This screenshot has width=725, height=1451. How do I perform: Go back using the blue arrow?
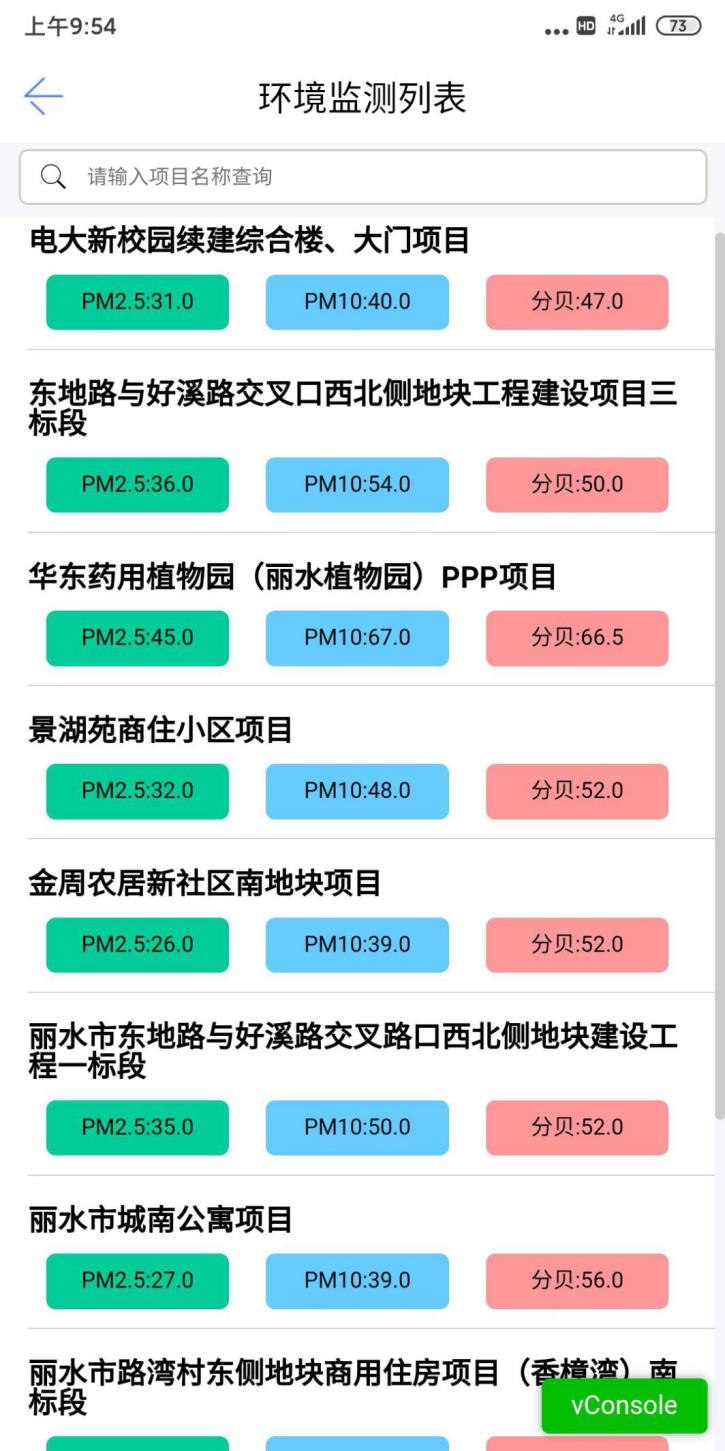43,97
